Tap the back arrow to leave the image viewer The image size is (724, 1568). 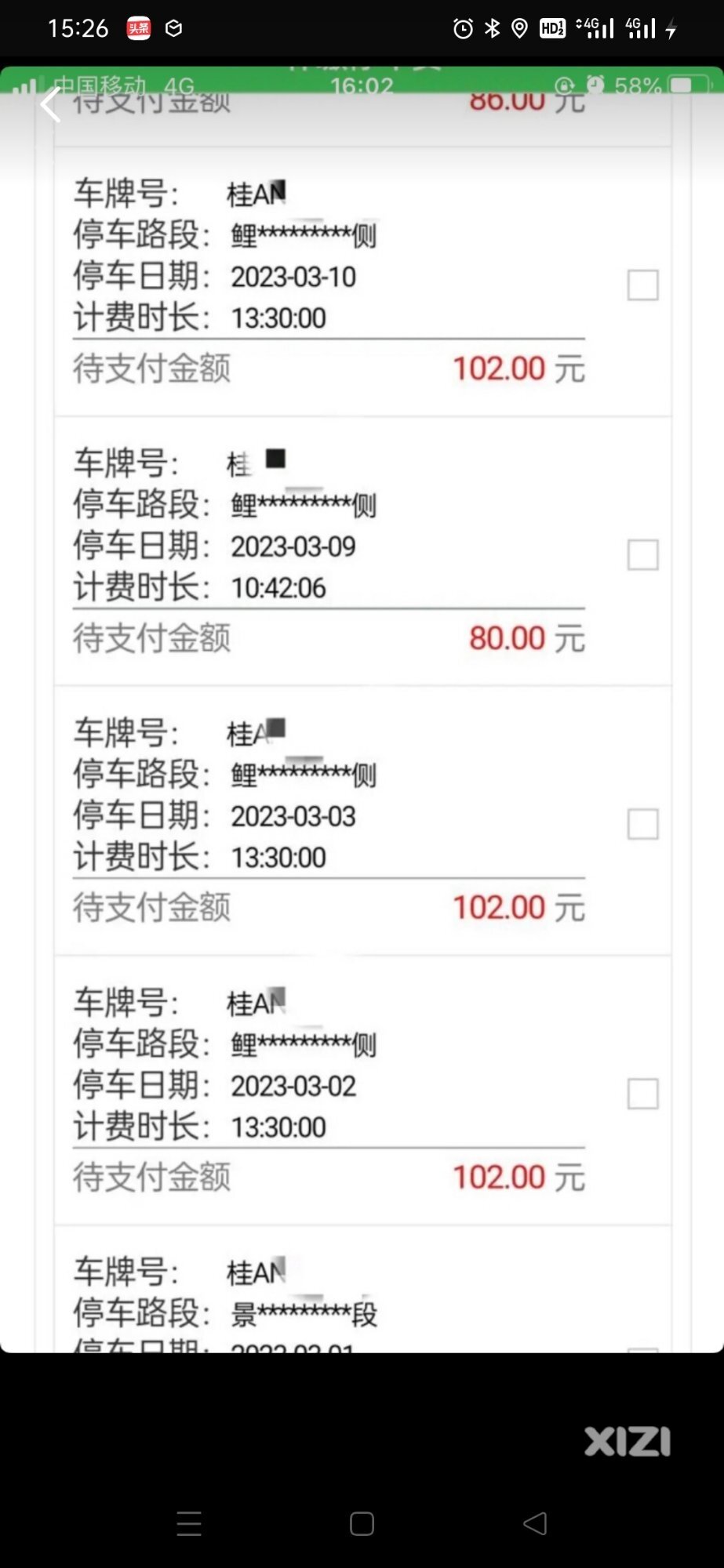click(51, 104)
